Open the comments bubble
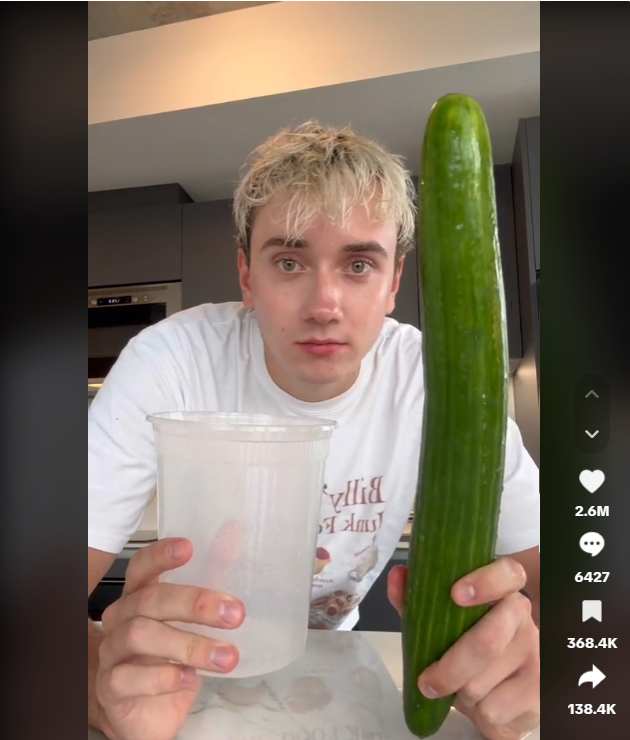This screenshot has height=740, width=630. (591, 545)
